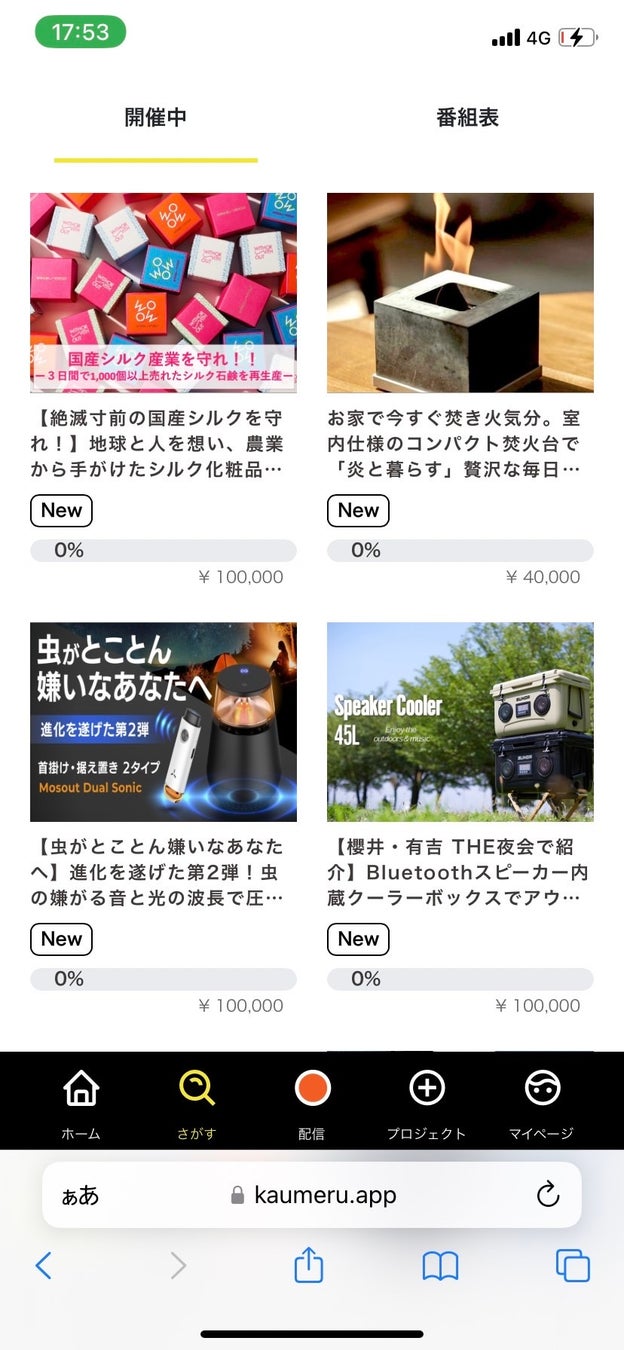Open the 配信 streaming tab
The height and width of the screenshot is (1350, 624).
click(x=312, y=1101)
